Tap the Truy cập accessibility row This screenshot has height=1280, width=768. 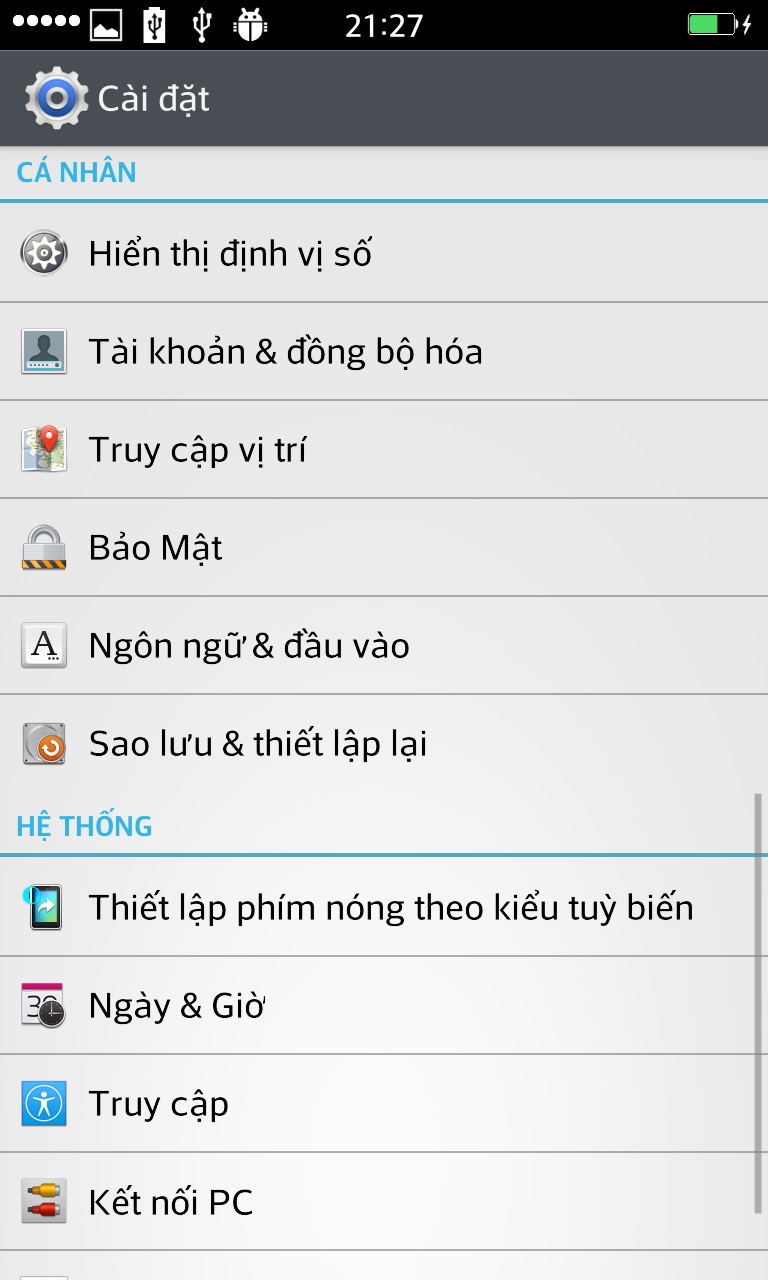pos(384,1103)
